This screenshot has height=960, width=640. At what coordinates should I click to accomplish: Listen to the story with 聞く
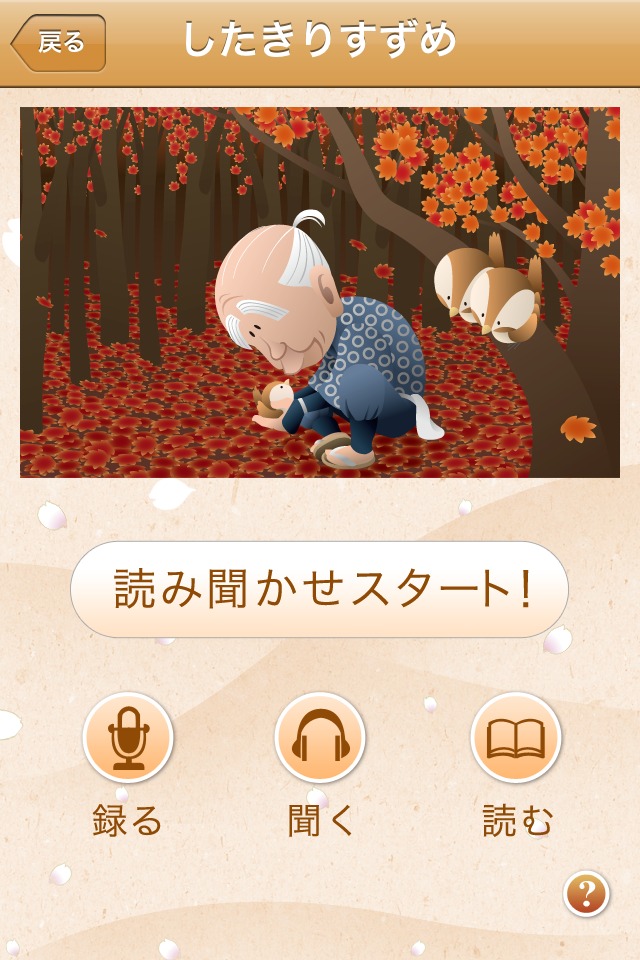(320, 739)
